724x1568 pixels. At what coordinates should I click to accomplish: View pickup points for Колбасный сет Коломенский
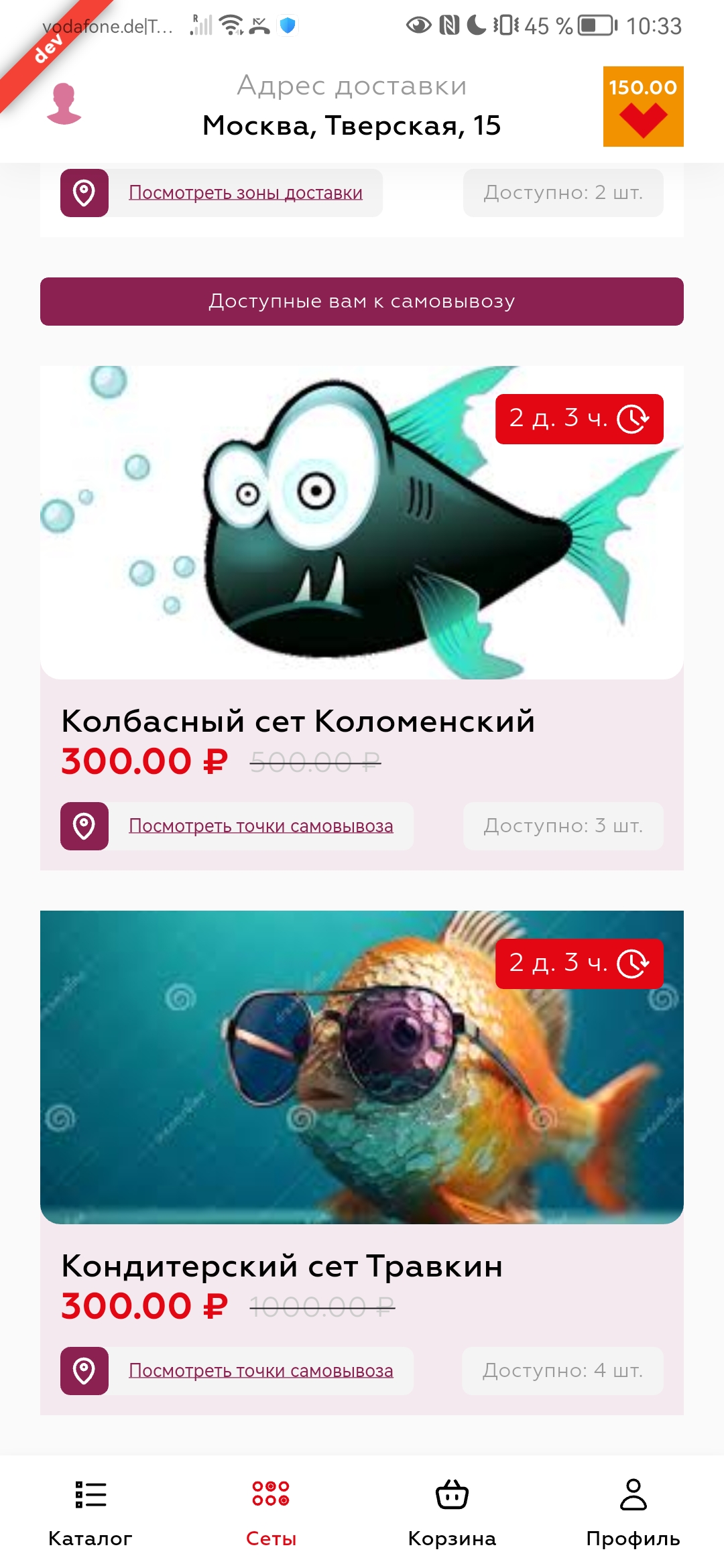tap(261, 826)
